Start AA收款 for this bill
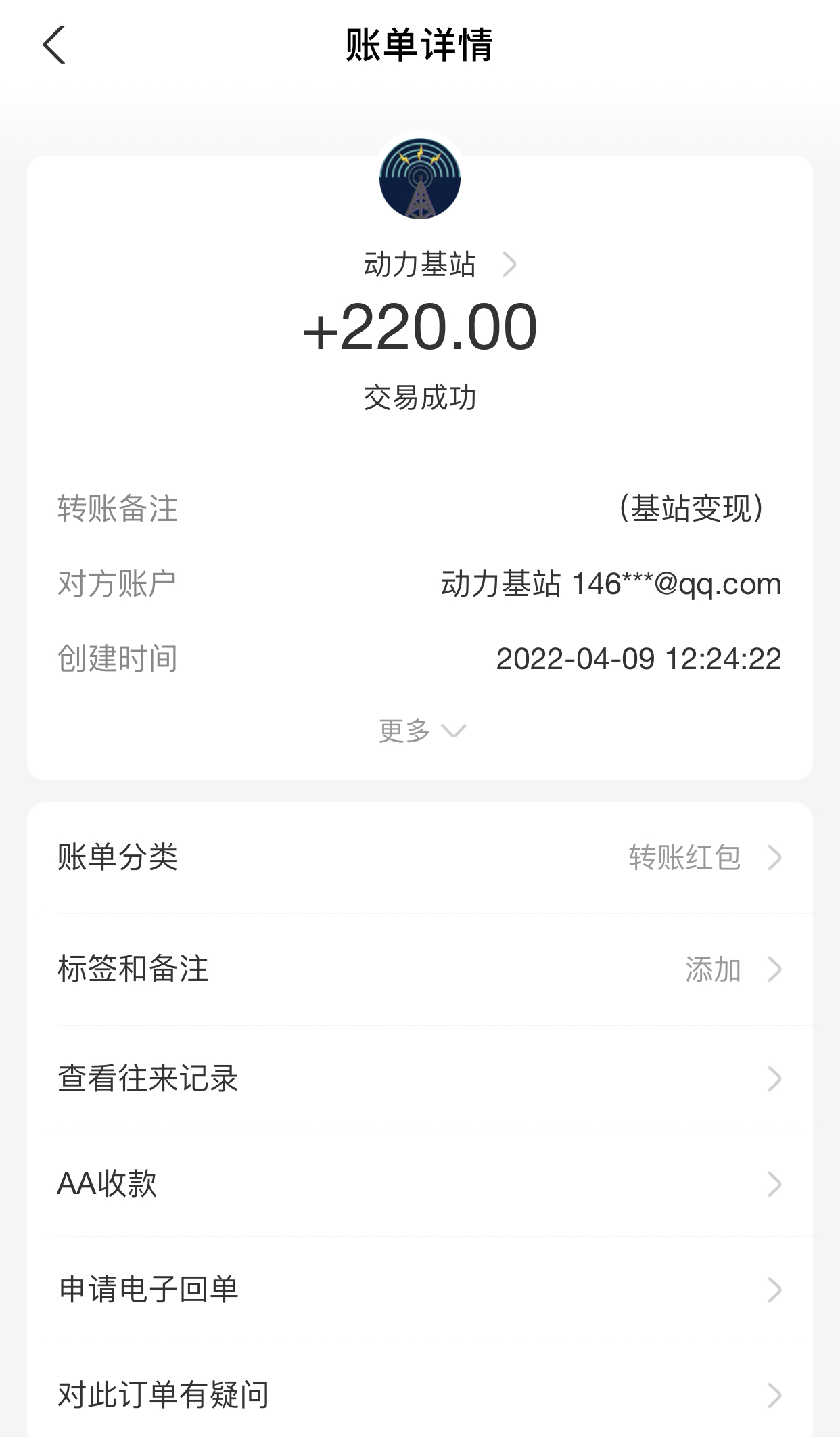Screen dimensions: 840x1437 pyautogui.click(x=419, y=1184)
